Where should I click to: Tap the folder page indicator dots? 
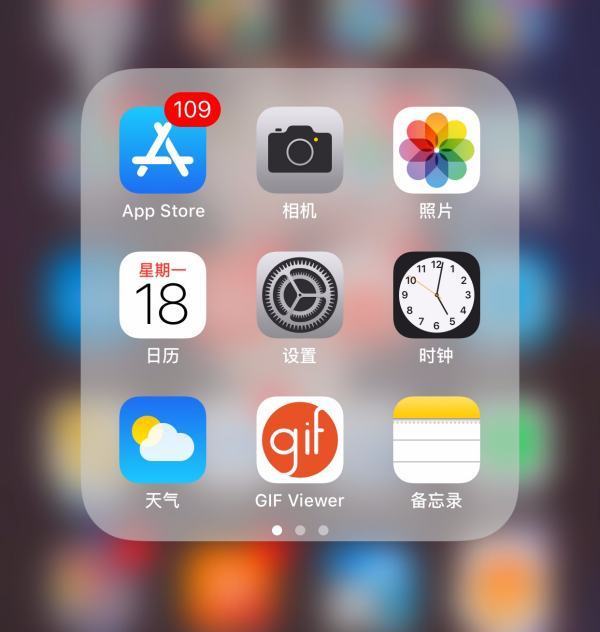[x=300, y=530]
